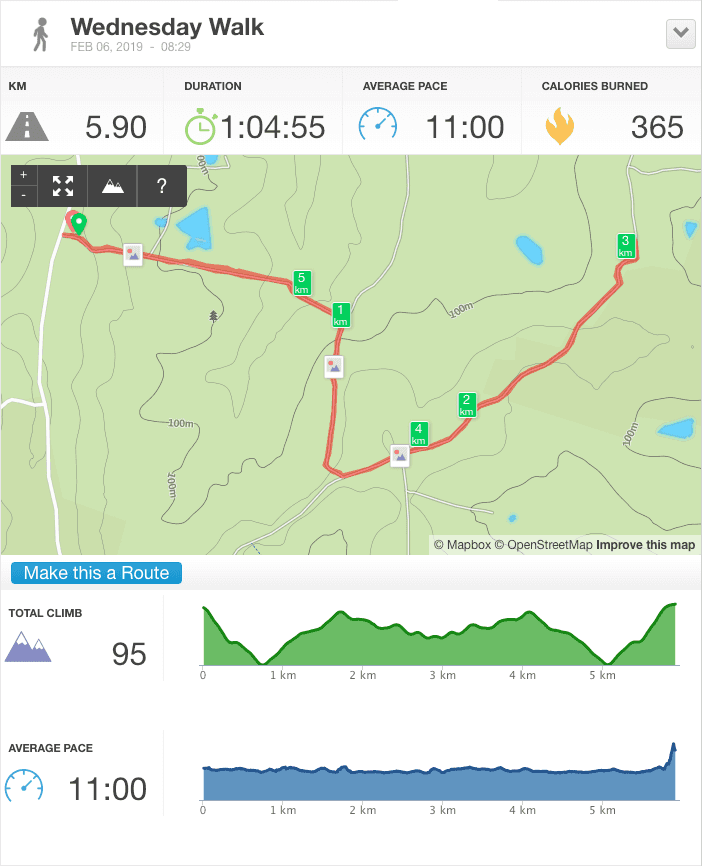Viewport: 702px width, 866px height.
Task: Open the photo marker beside the 4 km marker
Action: coord(400,456)
